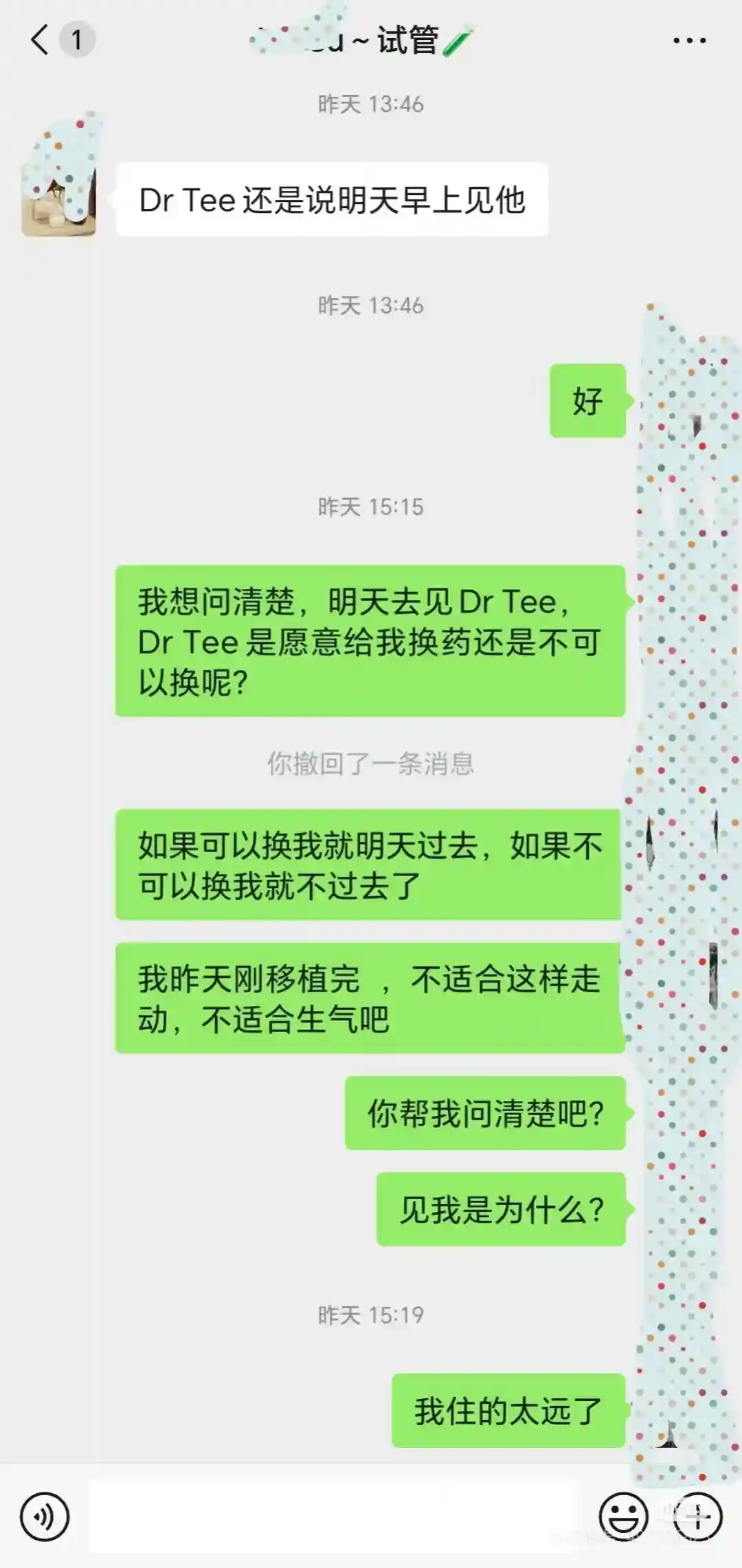
Task: Go back to the chat list
Action: pos(41,40)
